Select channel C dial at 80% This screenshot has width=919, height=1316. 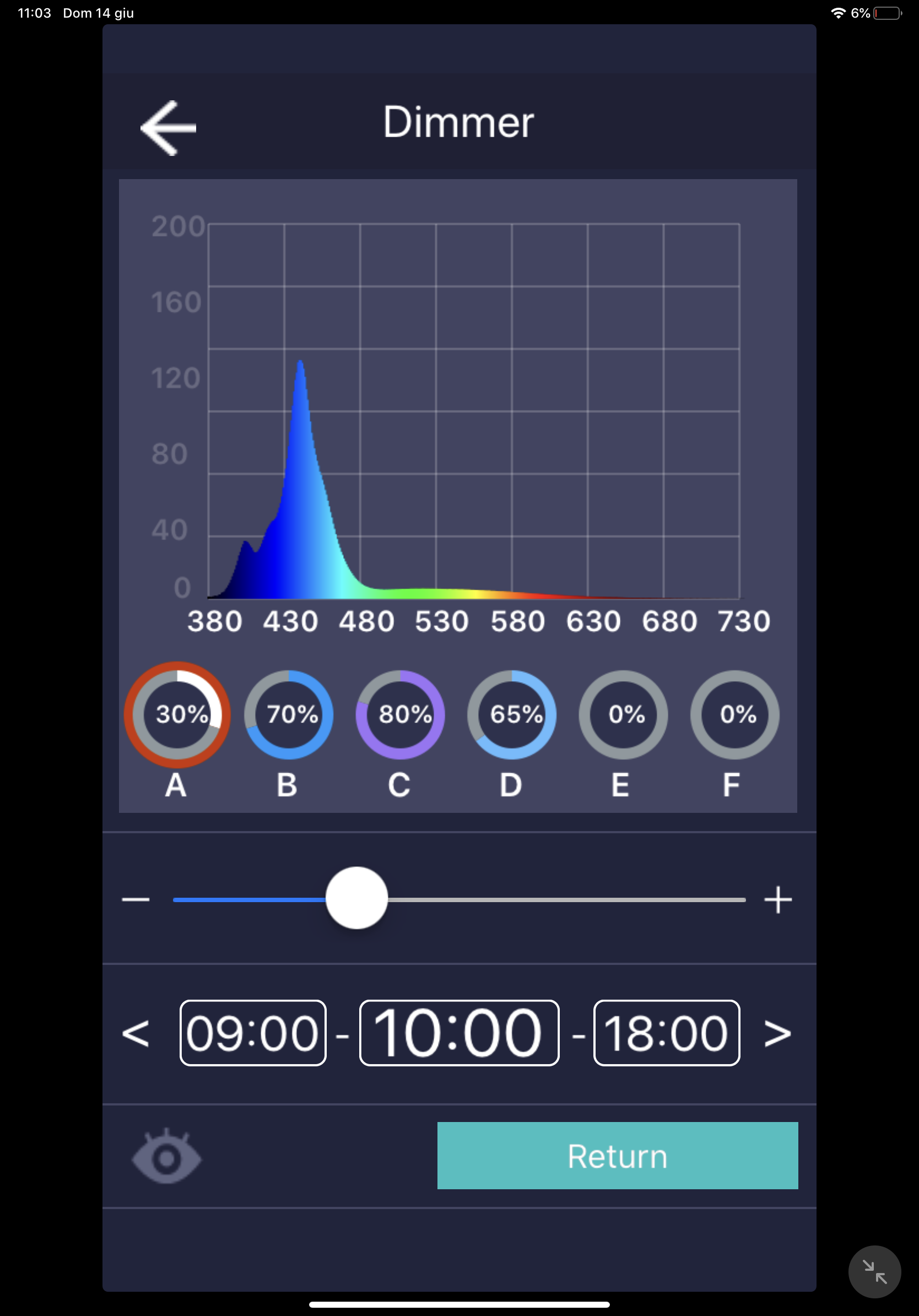click(400, 715)
